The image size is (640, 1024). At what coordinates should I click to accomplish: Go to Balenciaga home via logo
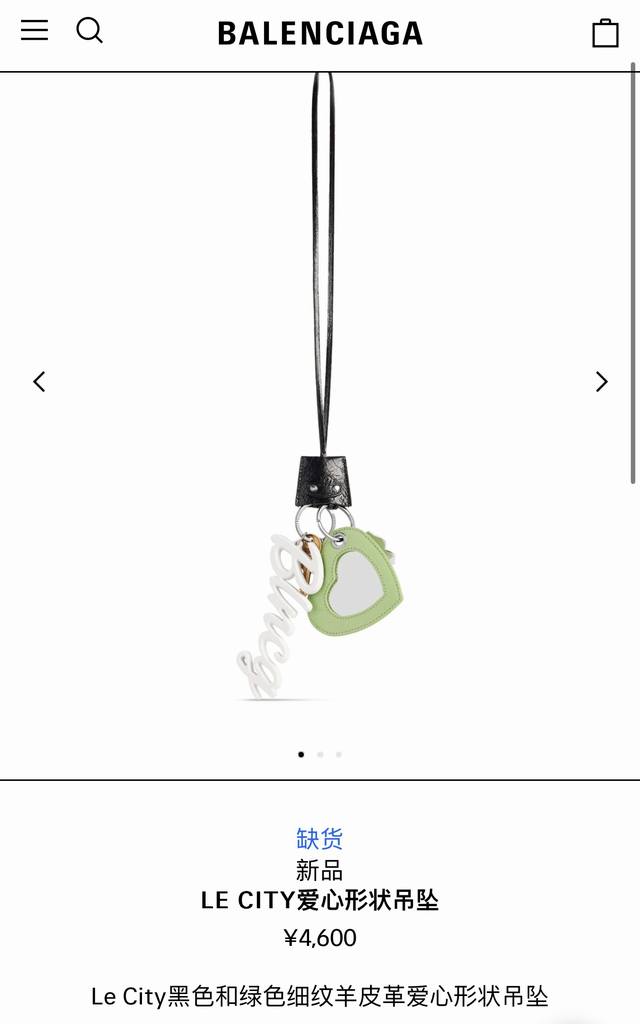[320, 34]
